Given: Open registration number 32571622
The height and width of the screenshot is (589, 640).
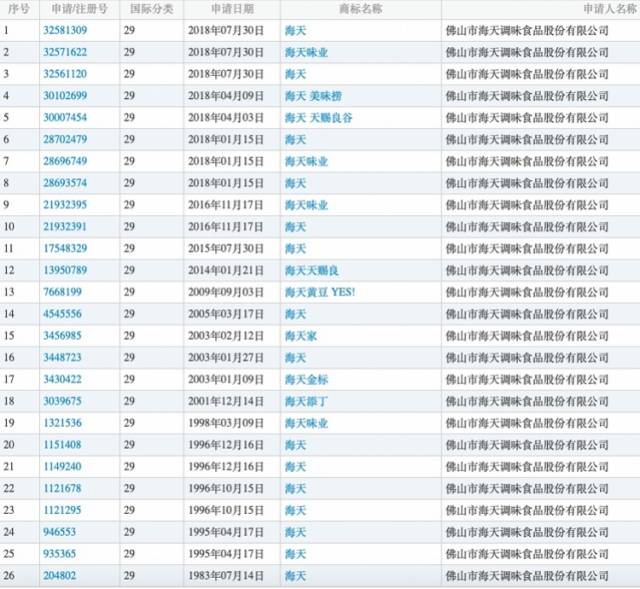Looking at the screenshot, I should pyautogui.click(x=64, y=52).
